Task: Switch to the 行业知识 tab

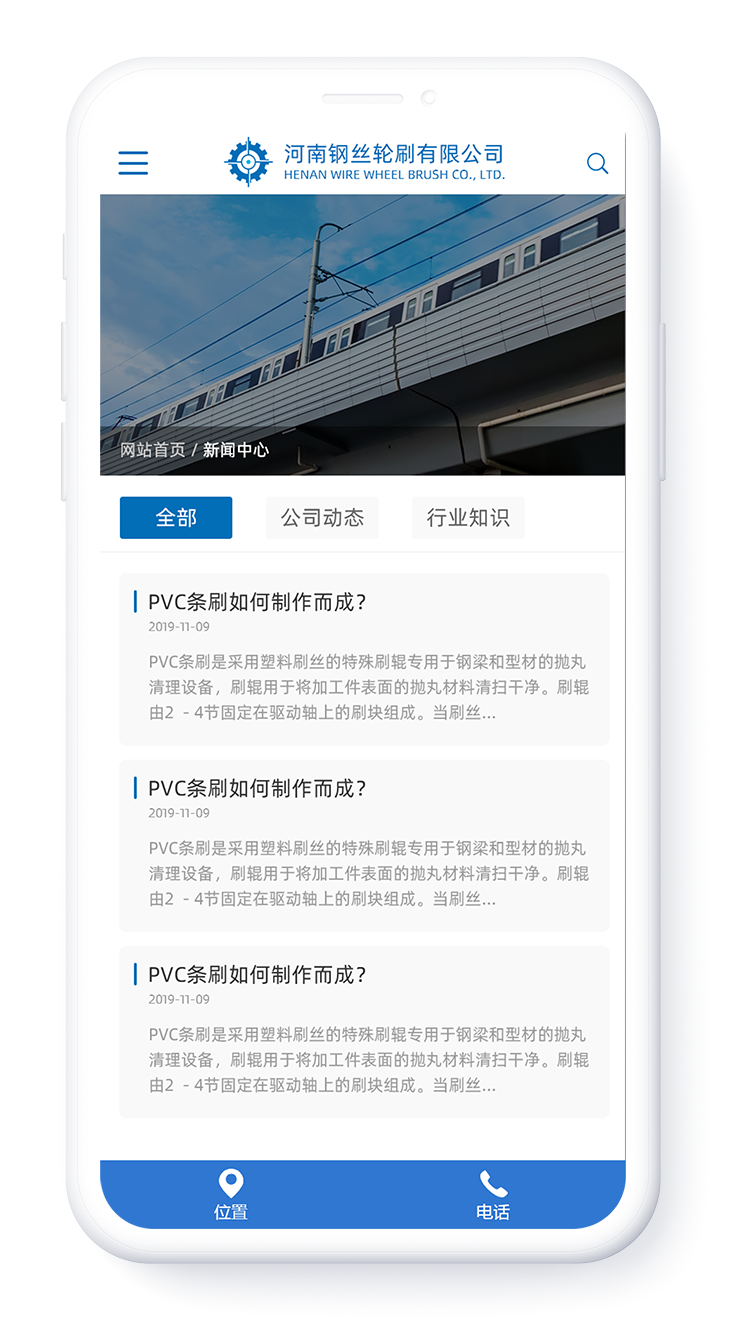Action: point(468,518)
